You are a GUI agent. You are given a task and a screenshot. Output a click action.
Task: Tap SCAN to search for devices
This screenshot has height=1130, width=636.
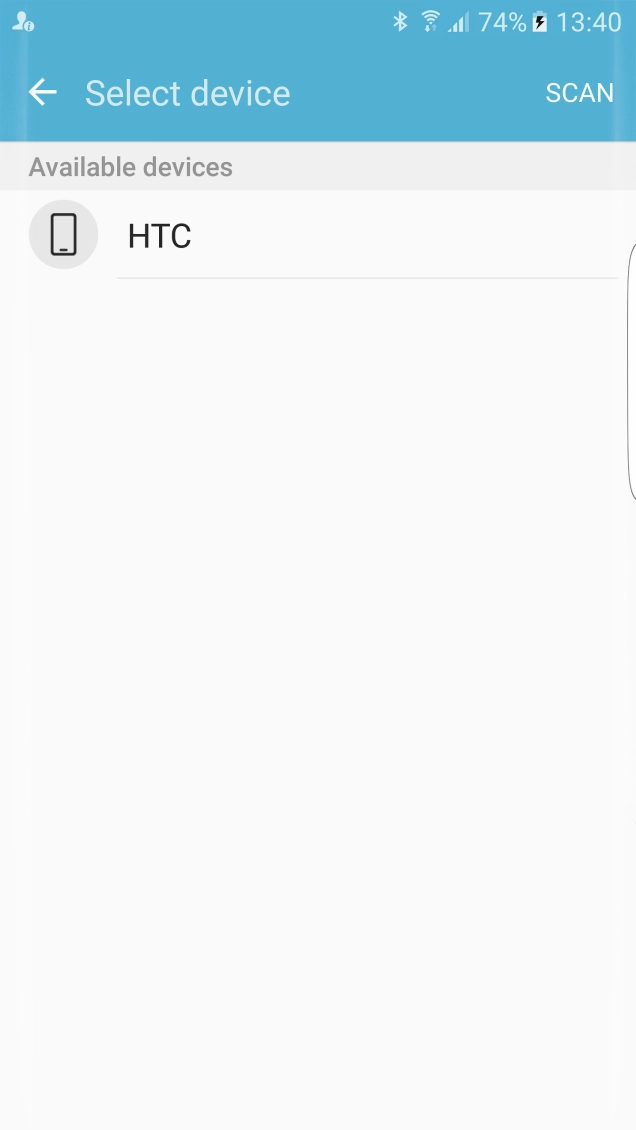[579, 93]
